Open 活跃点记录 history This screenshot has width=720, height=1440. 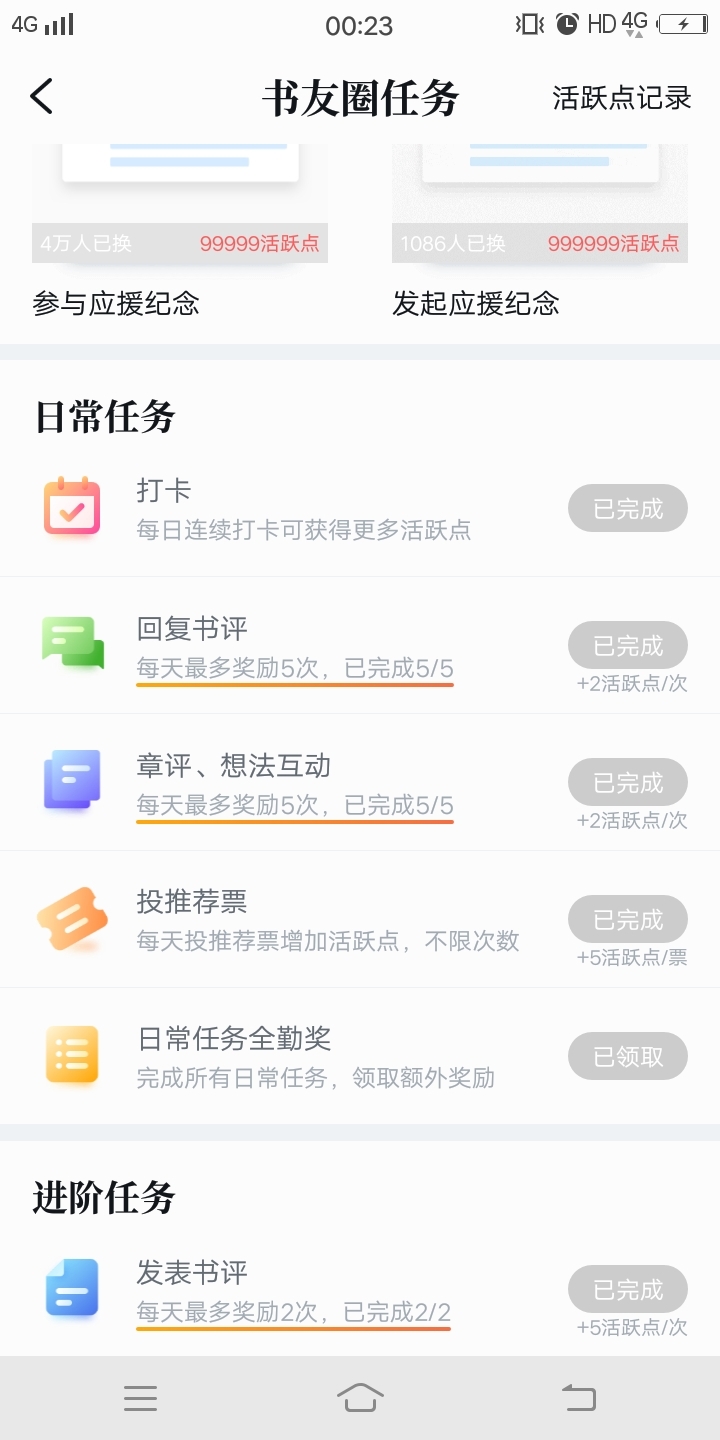coord(621,98)
